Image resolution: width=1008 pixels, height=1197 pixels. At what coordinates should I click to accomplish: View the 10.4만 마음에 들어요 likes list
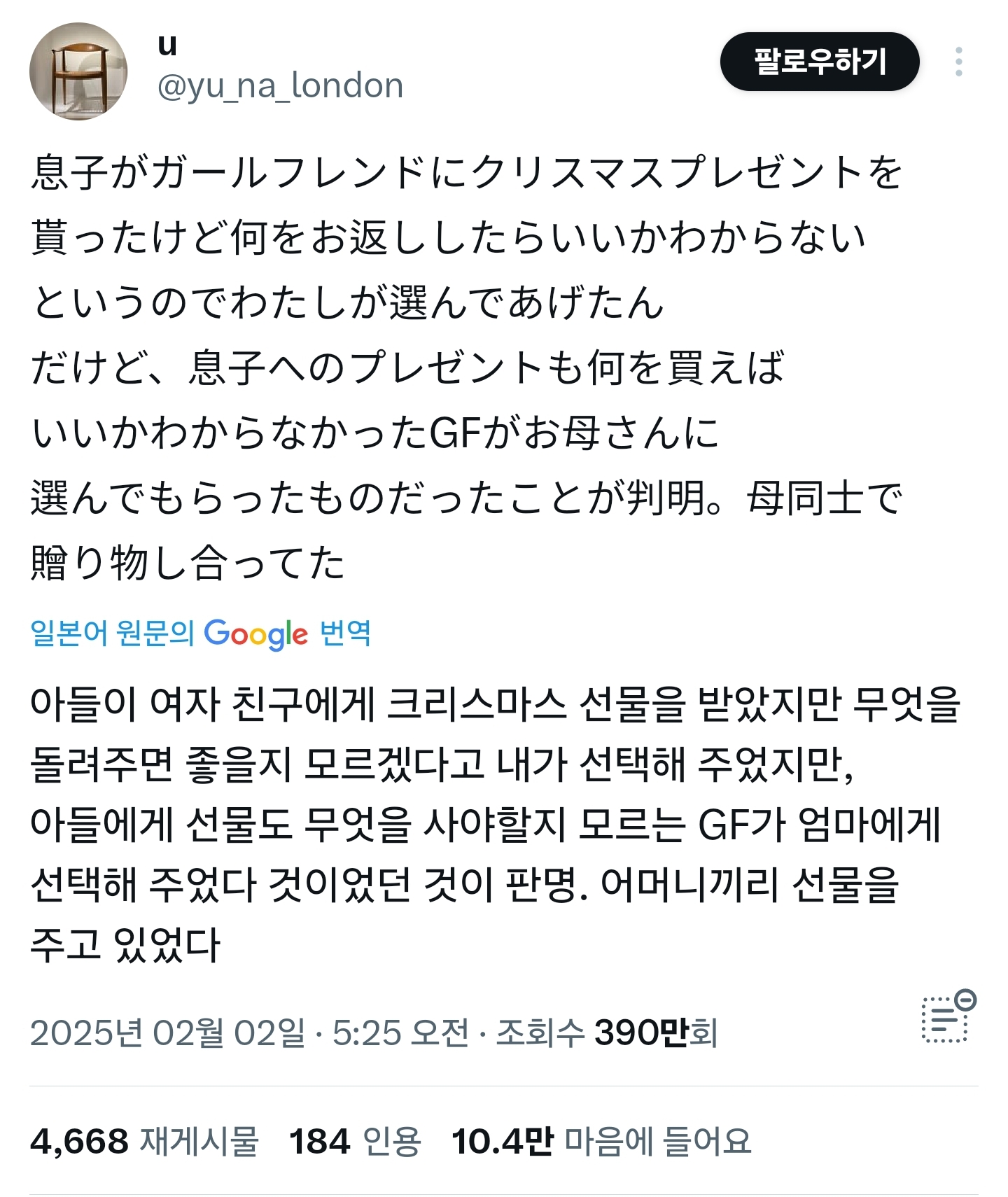point(601,1141)
